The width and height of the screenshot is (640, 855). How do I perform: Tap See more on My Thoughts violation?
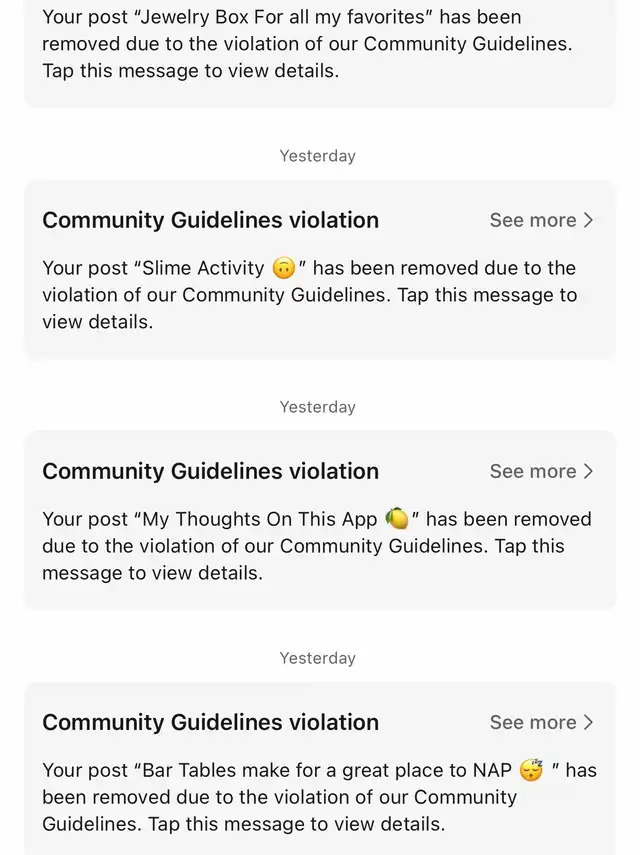(541, 472)
